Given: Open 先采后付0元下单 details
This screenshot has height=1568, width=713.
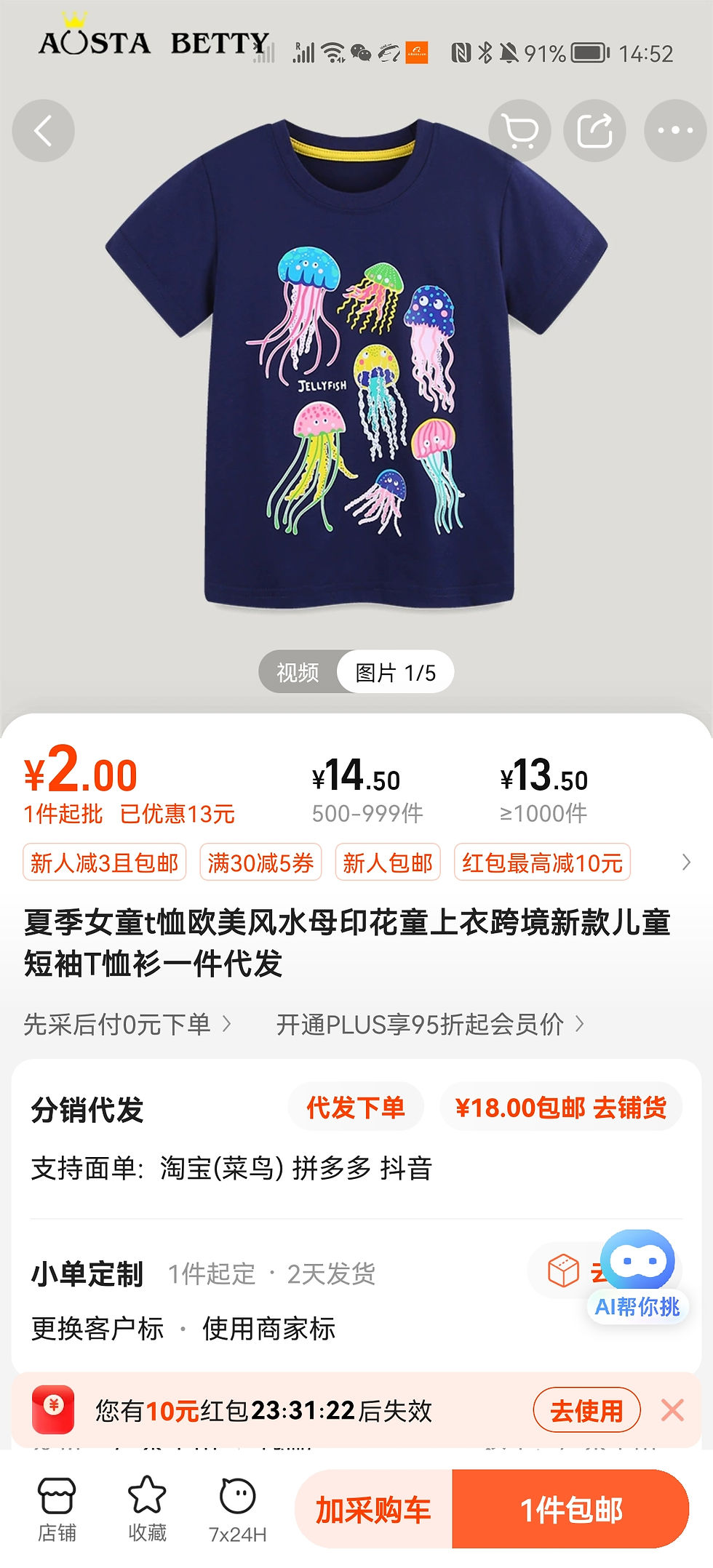Looking at the screenshot, I should [127, 1024].
